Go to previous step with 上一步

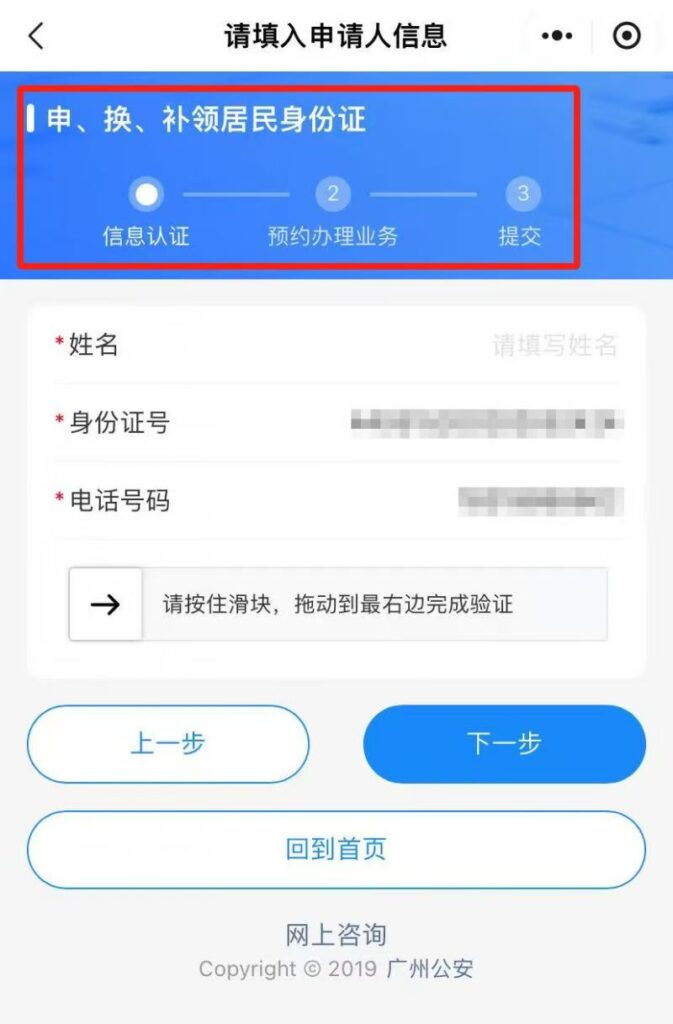(x=168, y=744)
